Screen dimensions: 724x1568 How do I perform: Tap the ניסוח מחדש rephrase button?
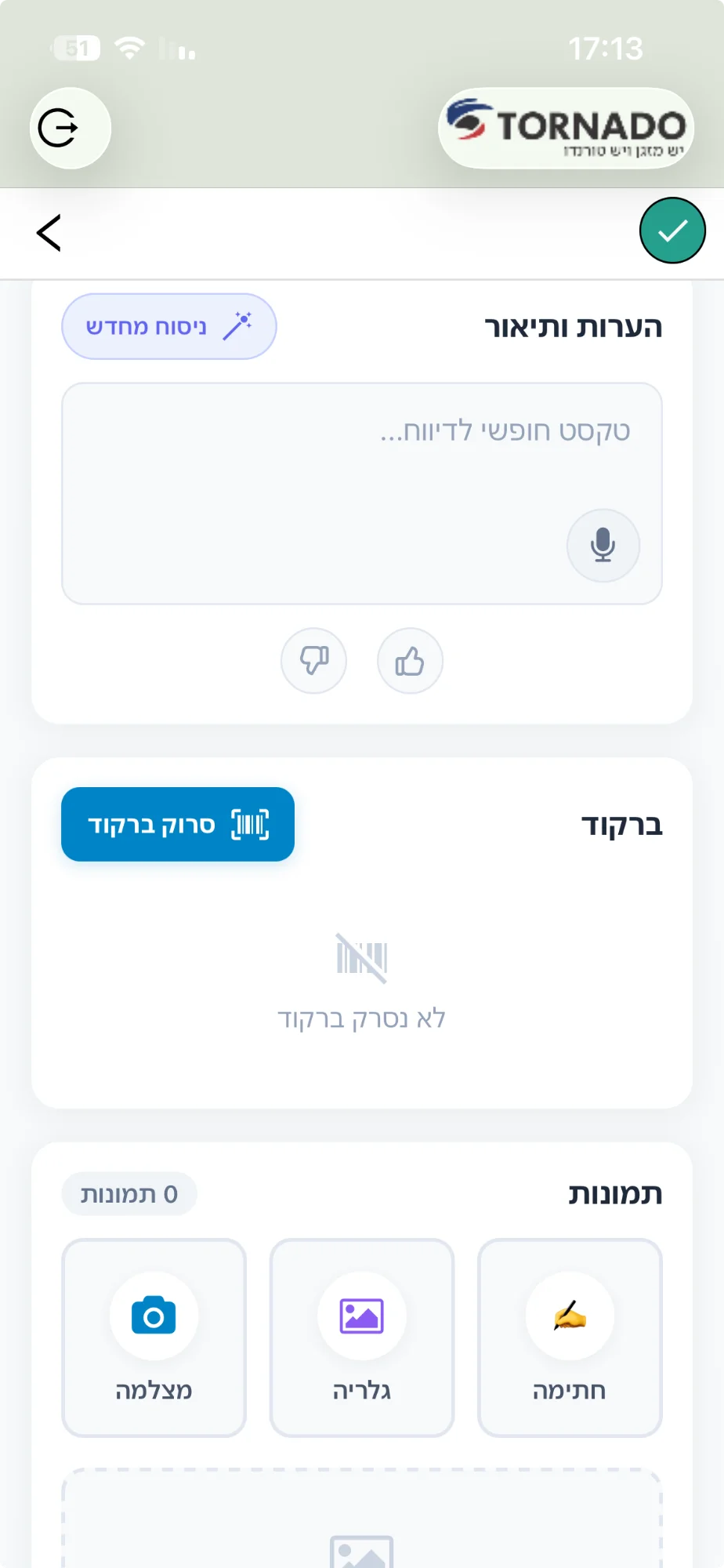pyautogui.click(x=169, y=326)
